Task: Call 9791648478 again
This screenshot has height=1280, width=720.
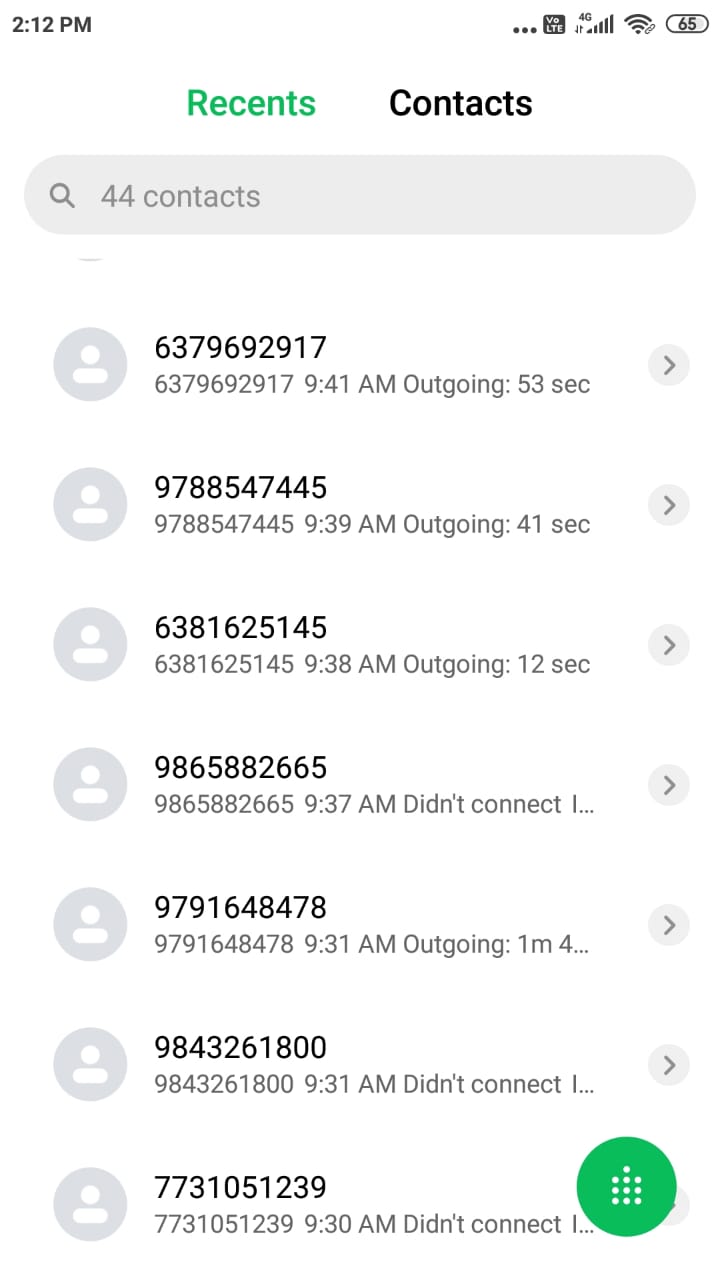Action: pyautogui.click(x=340, y=925)
